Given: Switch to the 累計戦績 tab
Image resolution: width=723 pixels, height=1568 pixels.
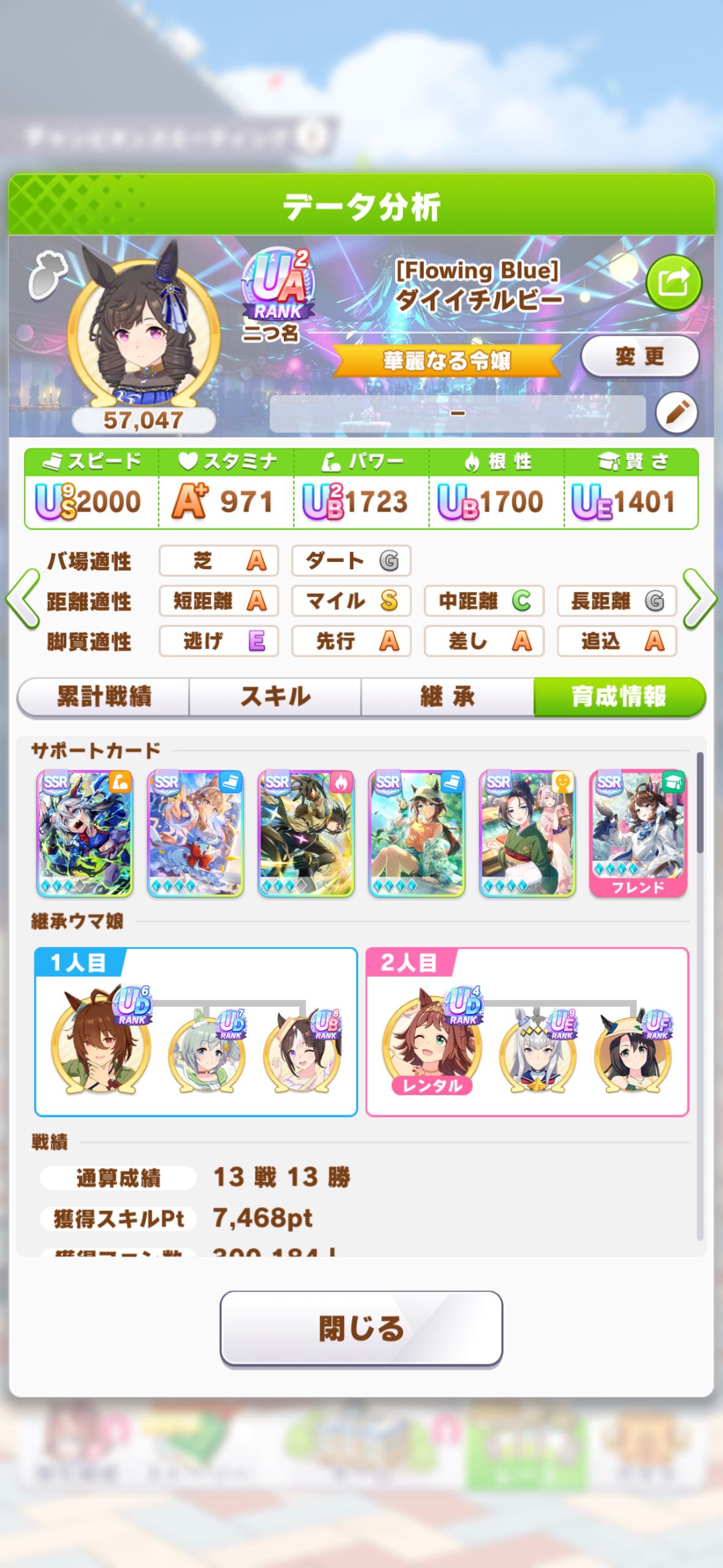Looking at the screenshot, I should [x=104, y=697].
